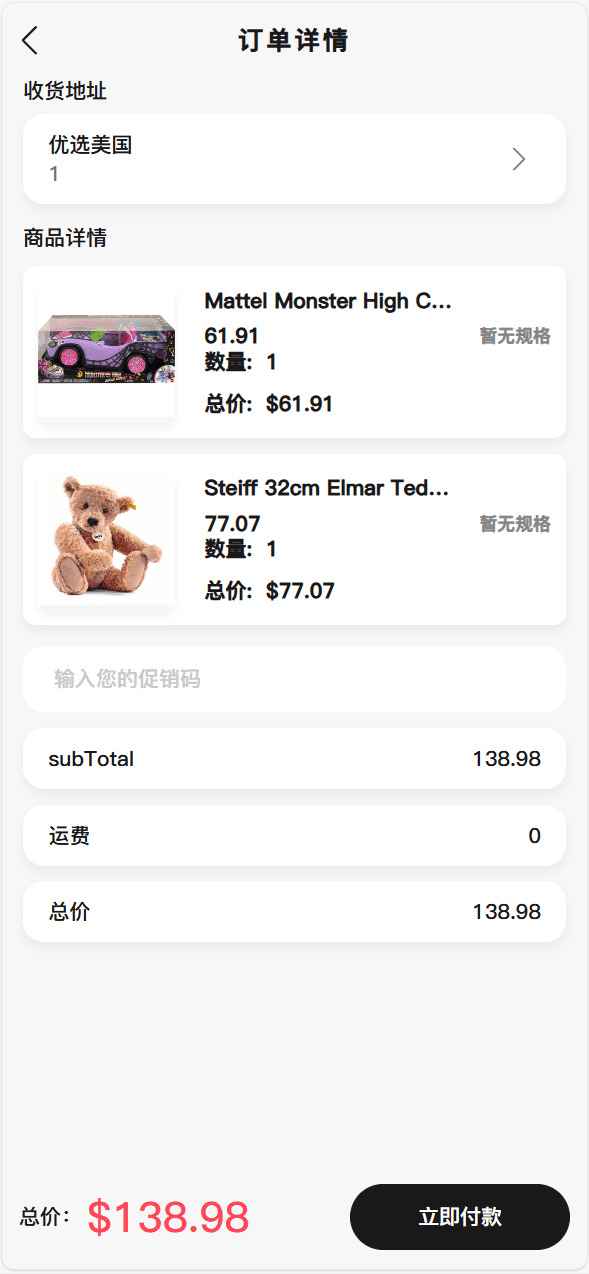
Task: Open the Mattel Monster High product card
Action: 294,352
